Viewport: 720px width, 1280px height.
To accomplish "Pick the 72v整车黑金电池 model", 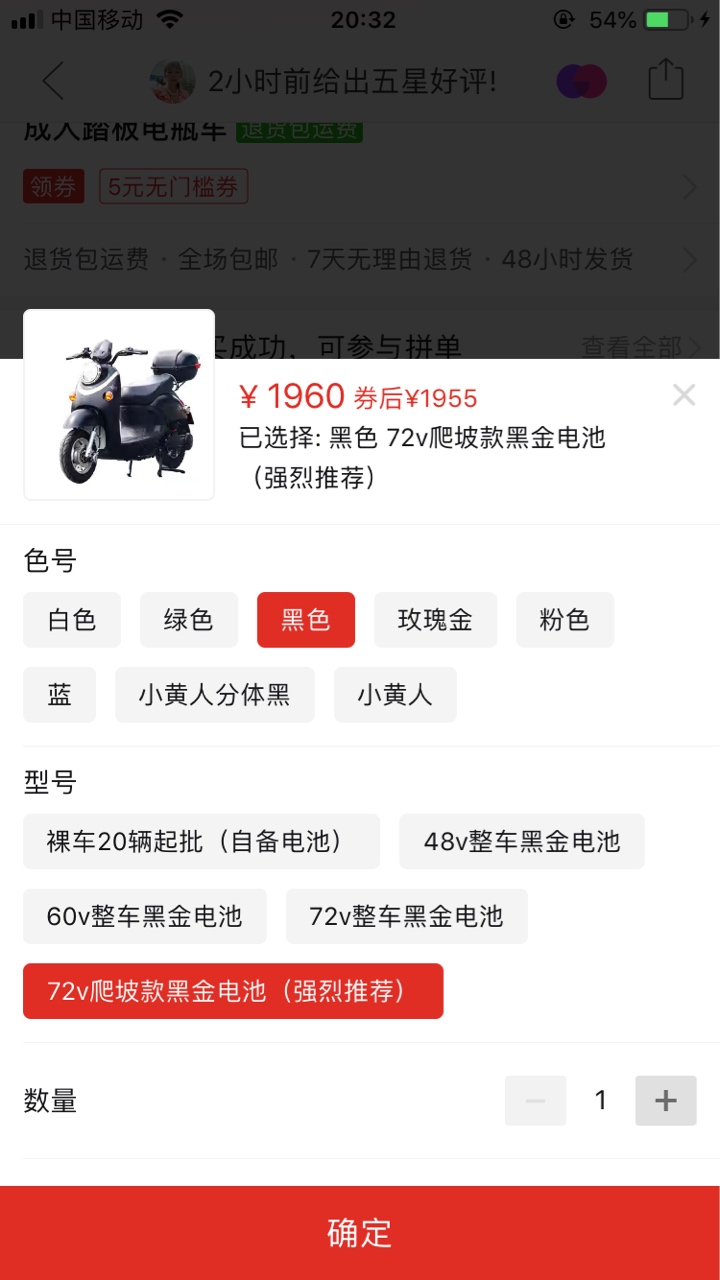I will (x=407, y=916).
